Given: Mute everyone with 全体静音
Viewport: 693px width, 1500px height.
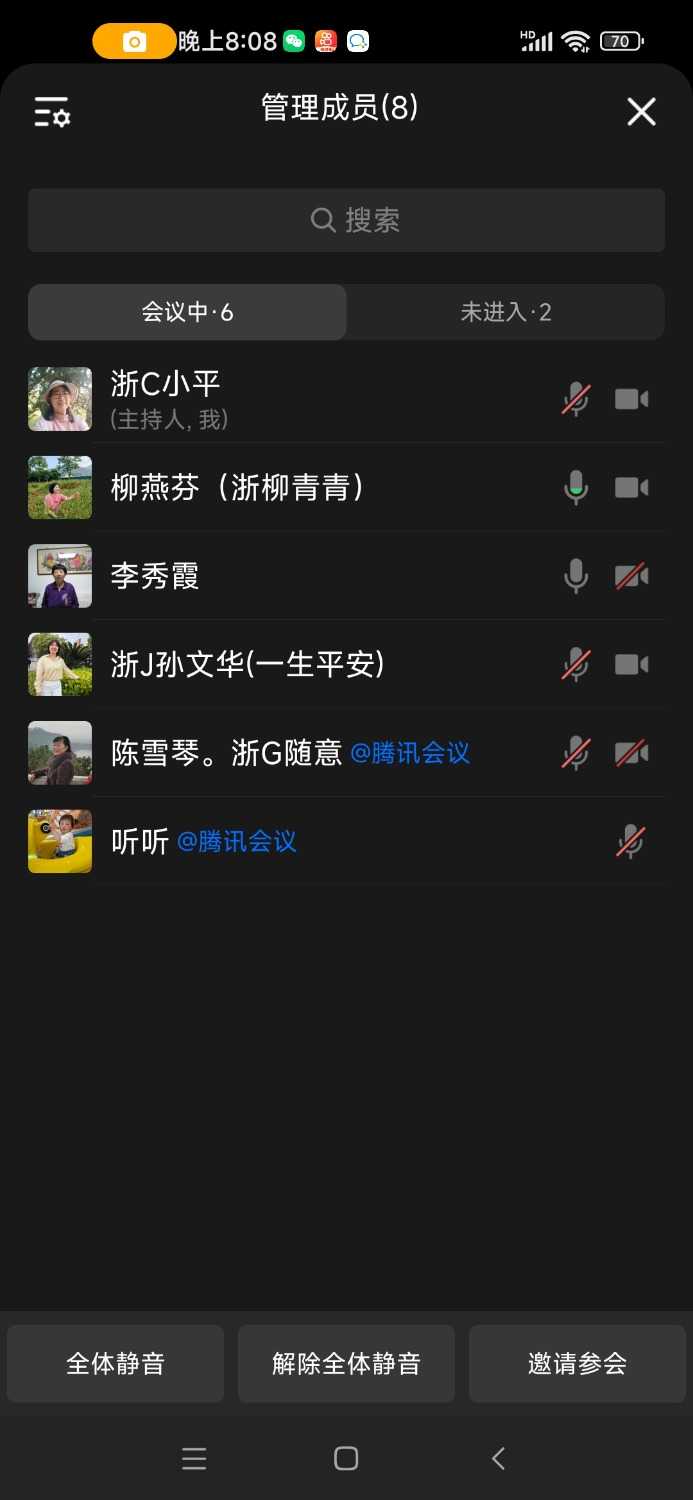Looking at the screenshot, I should [116, 1363].
